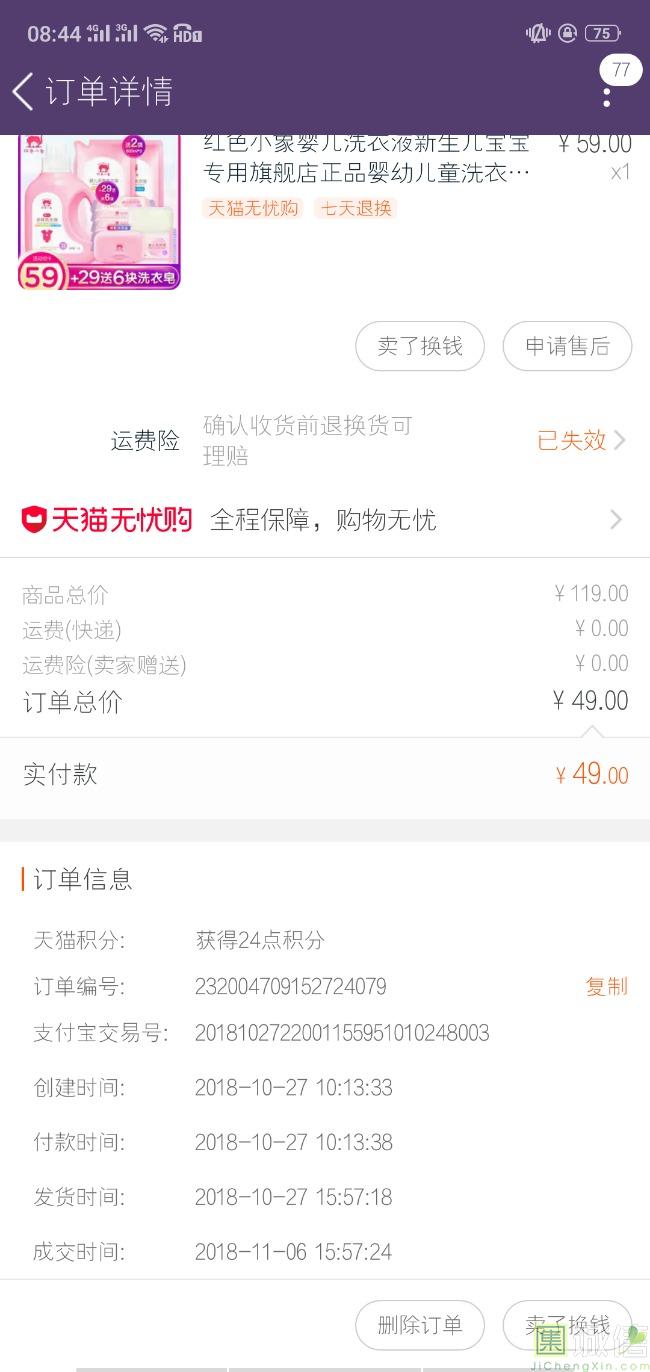Image resolution: width=650 pixels, height=1372 pixels.
Task: Go back from the order details page
Action: coord(24,91)
